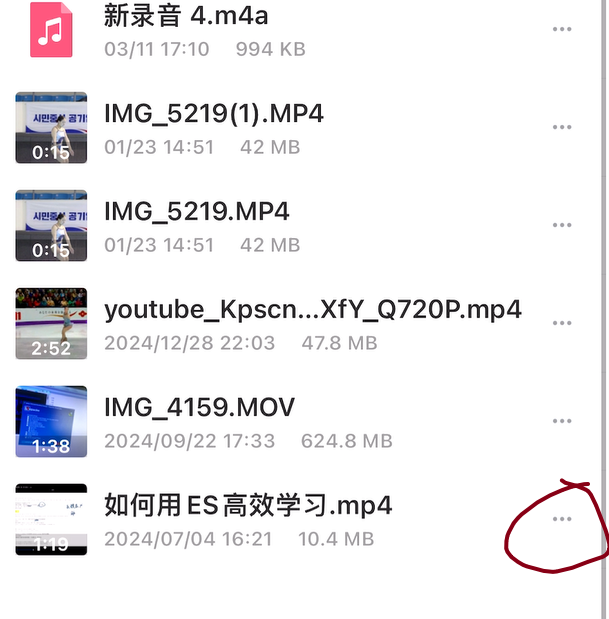Open more options for 如何用ES高效学习.mp4
609x619 pixels.
562,519
